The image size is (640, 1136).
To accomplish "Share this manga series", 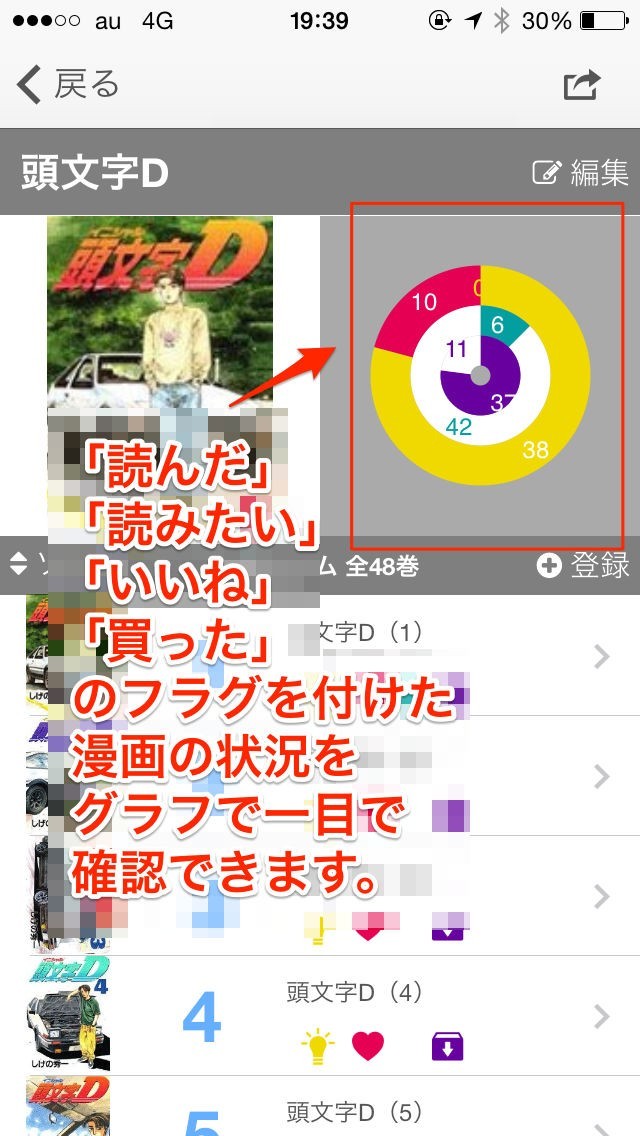I will [x=582, y=85].
